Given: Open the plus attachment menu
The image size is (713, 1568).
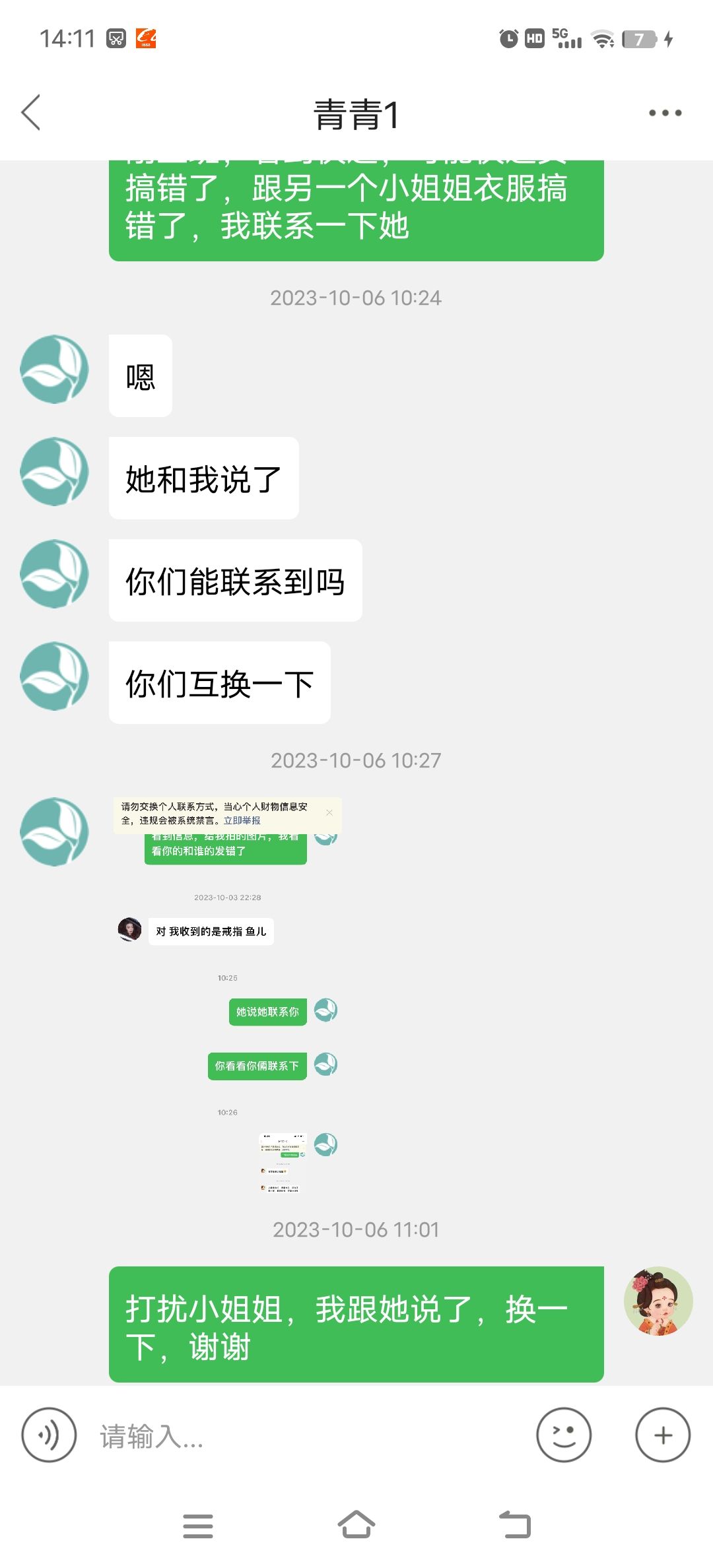Looking at the screenshot, I should coord(663,1435).
